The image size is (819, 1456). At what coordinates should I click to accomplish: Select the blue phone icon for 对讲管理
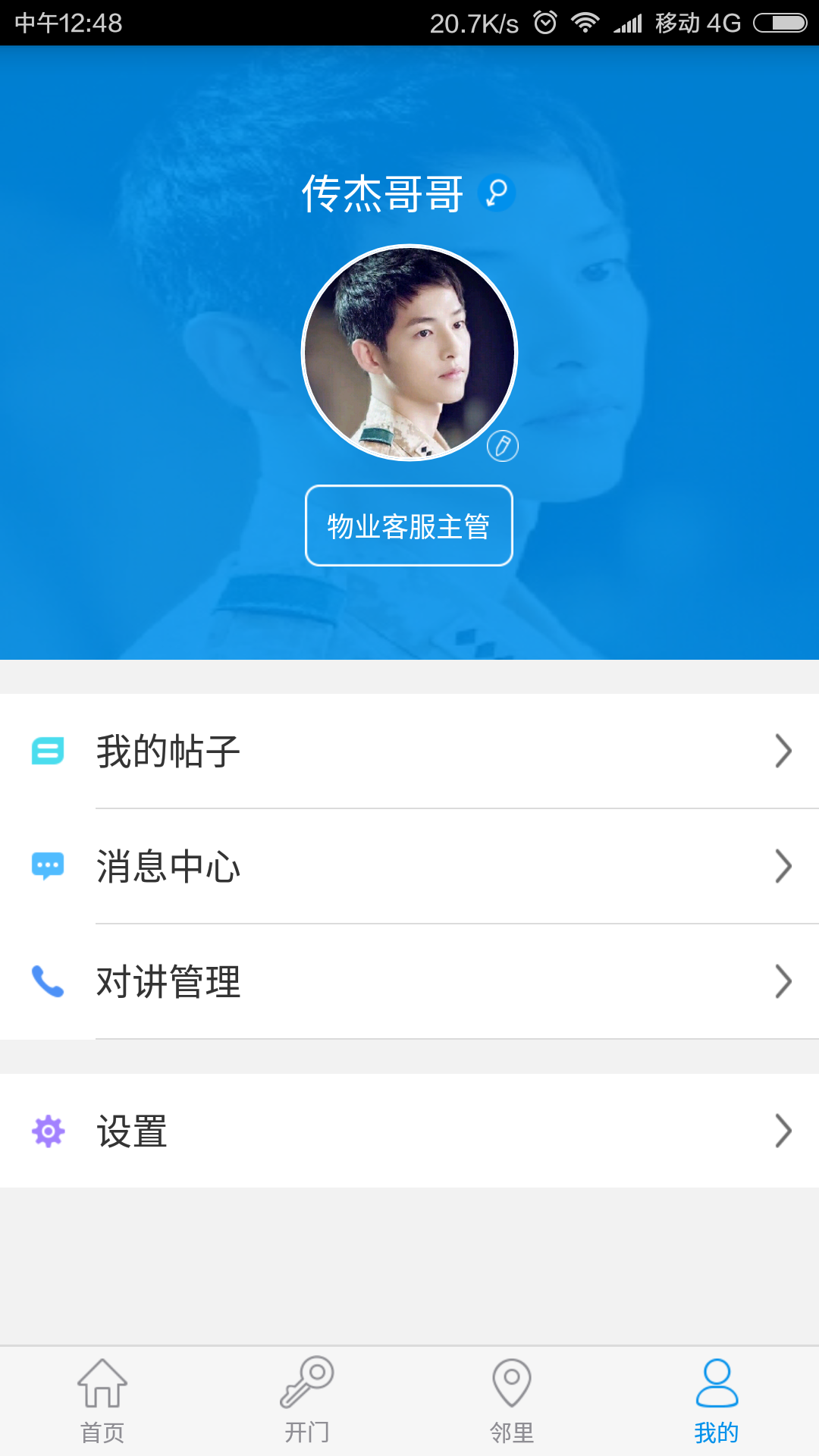click(x=47, y=981)
